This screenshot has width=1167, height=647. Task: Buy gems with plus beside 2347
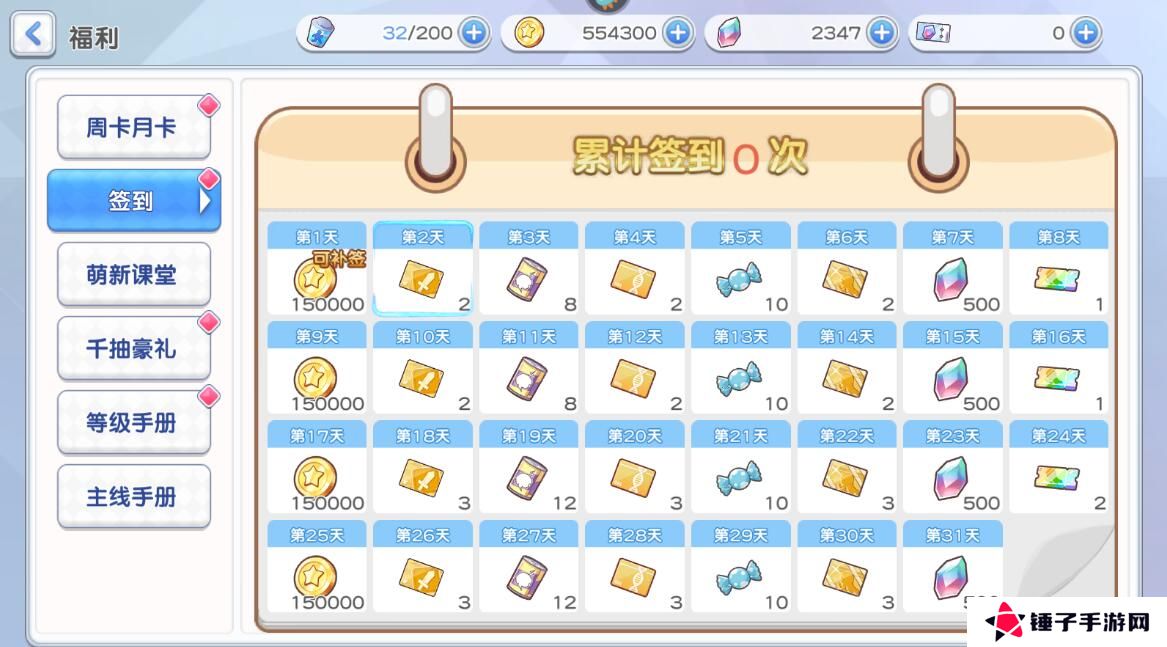pos(881,33)
